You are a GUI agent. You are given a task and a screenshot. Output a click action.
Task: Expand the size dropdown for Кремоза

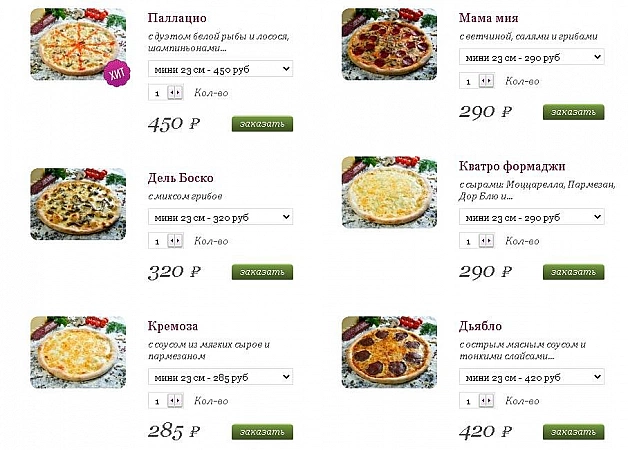click(220, 377)
